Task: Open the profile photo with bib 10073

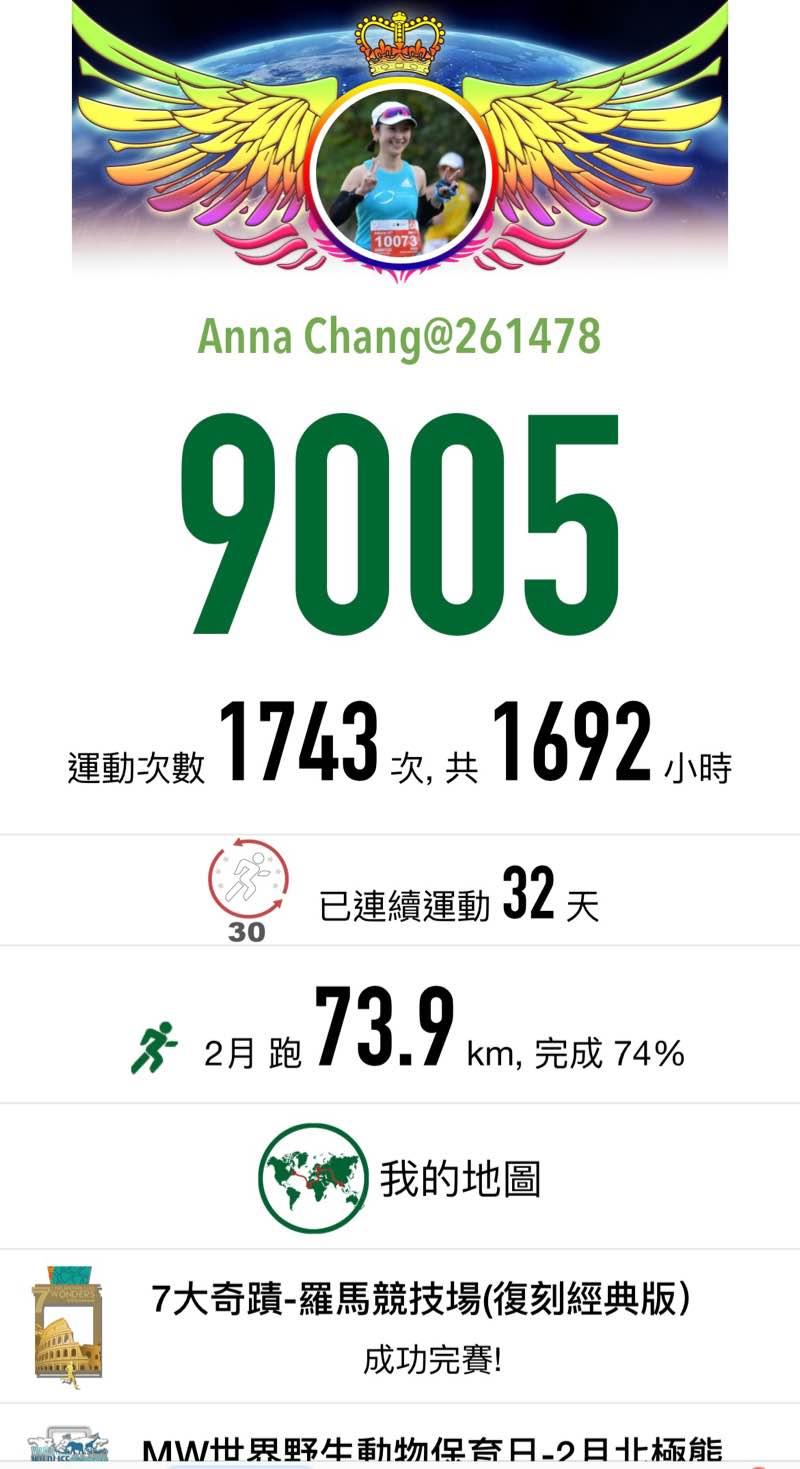Action: pos(400,176)
